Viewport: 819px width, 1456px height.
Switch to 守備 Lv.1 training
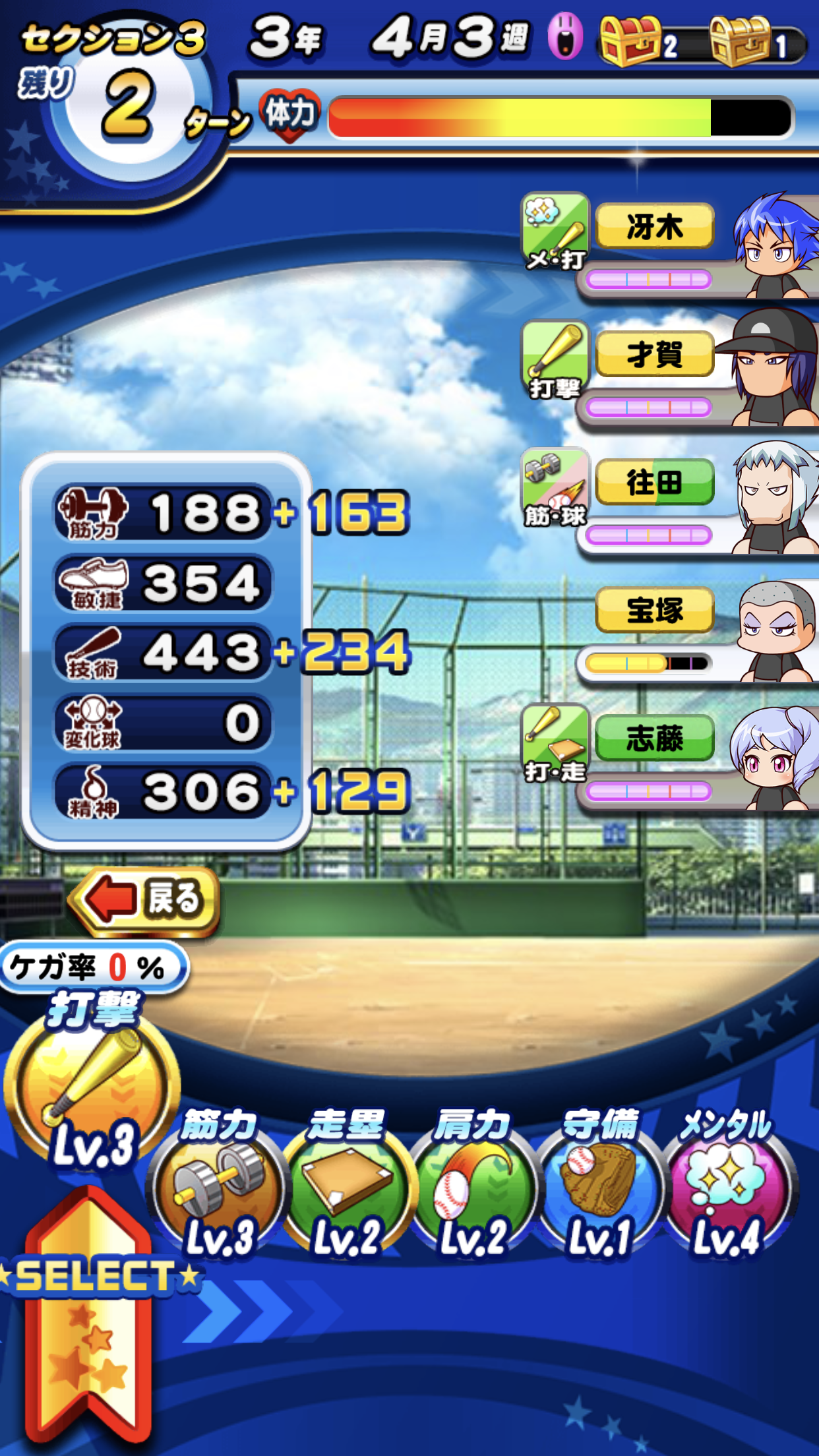click(599, 1187)
